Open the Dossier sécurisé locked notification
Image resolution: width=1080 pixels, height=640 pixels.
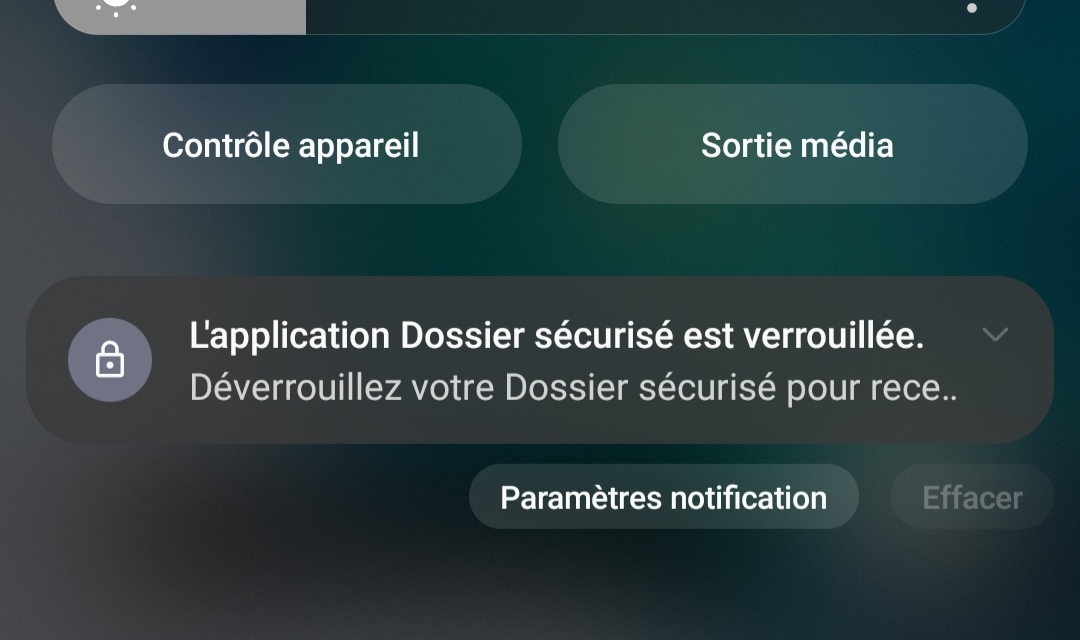555,361
